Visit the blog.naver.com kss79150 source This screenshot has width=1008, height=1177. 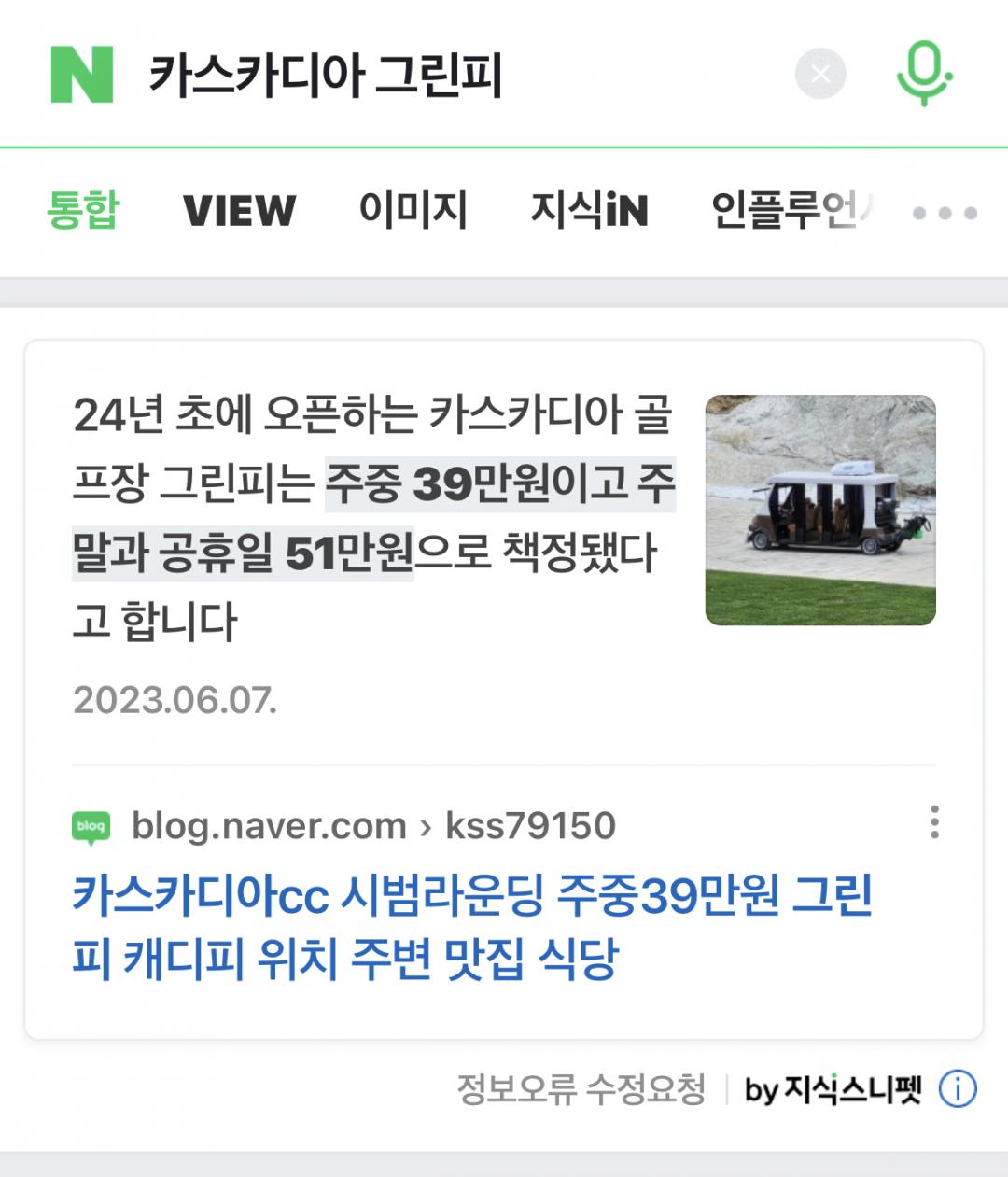point(373,826)
